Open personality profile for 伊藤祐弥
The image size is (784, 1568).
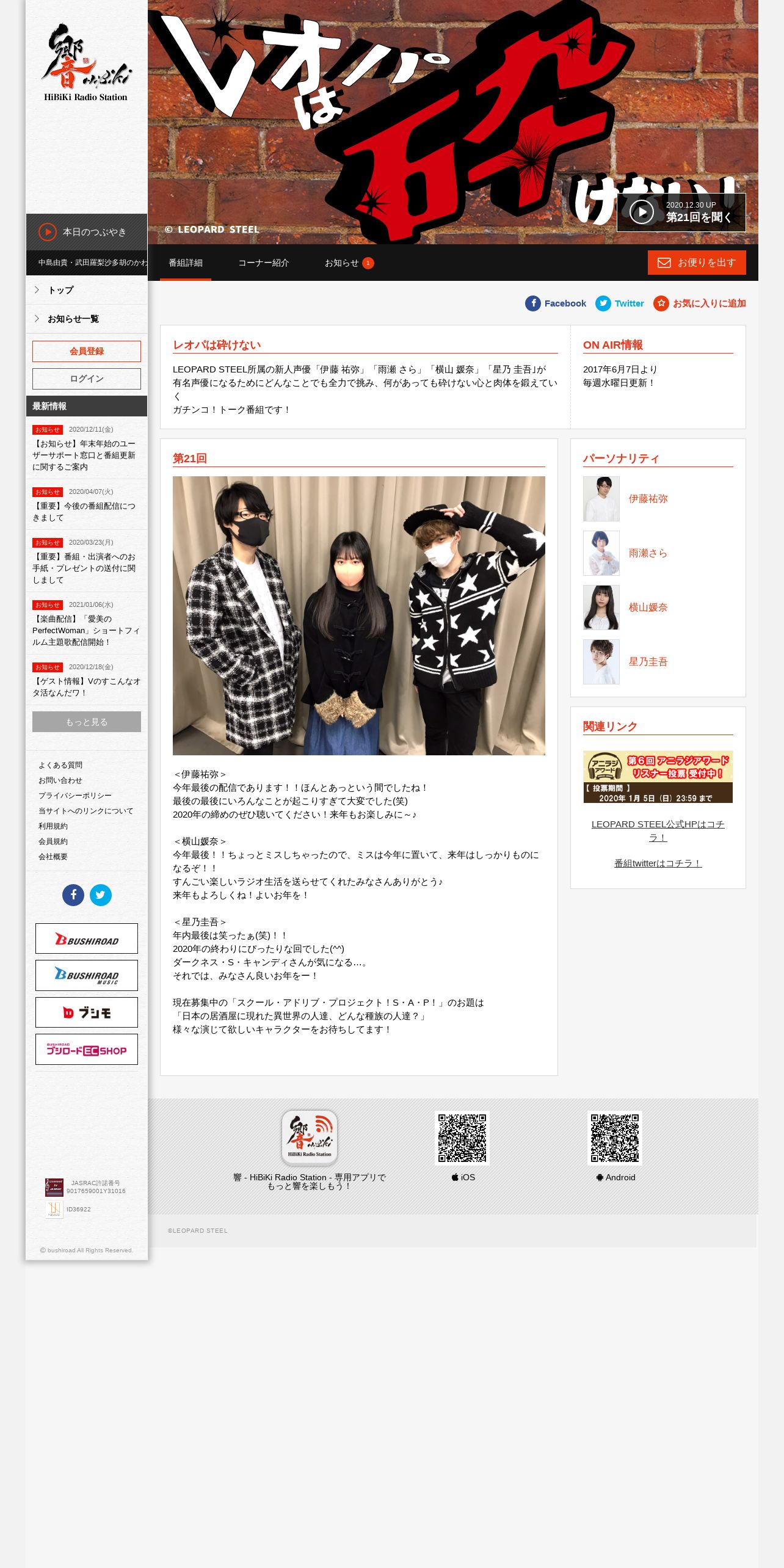648,499
